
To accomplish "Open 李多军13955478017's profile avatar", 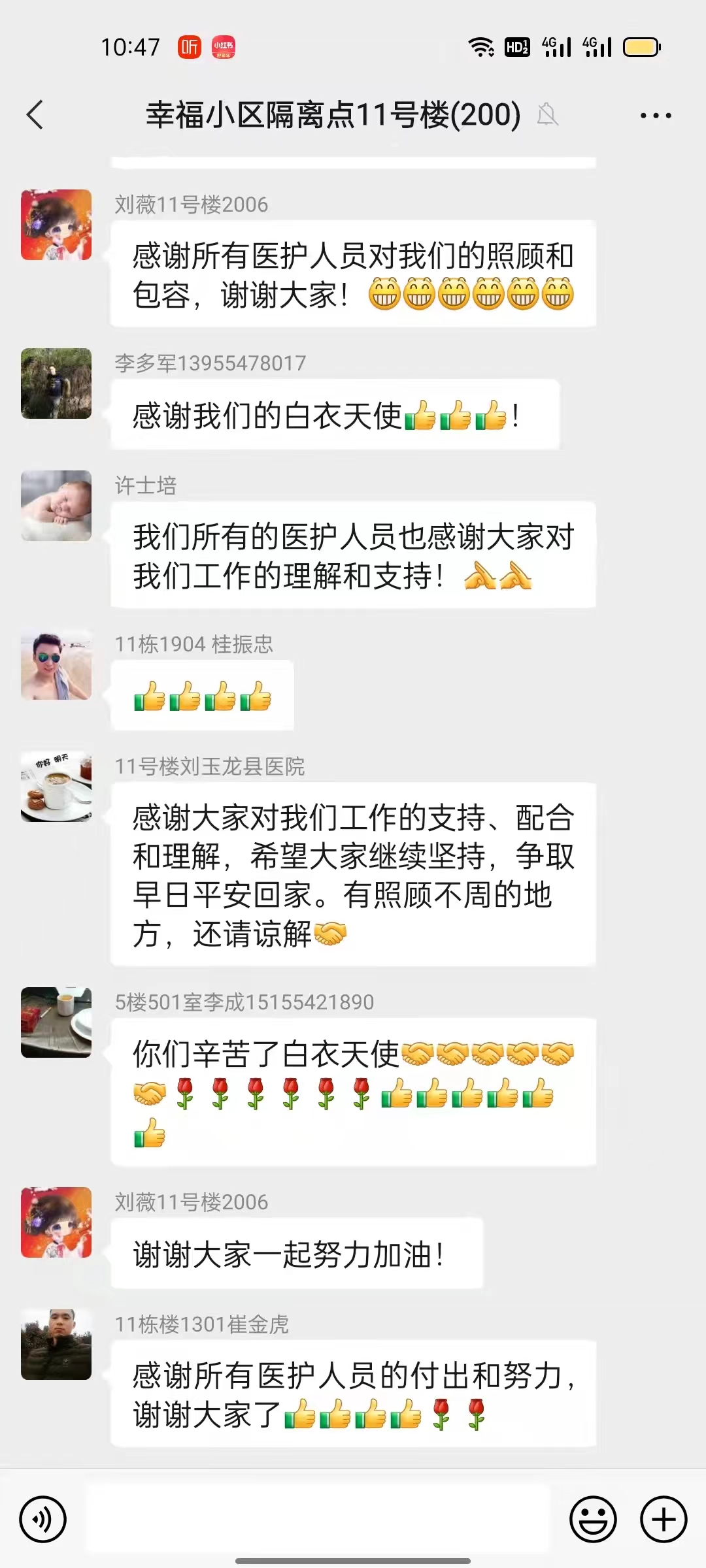I will (x=56, y=384).
